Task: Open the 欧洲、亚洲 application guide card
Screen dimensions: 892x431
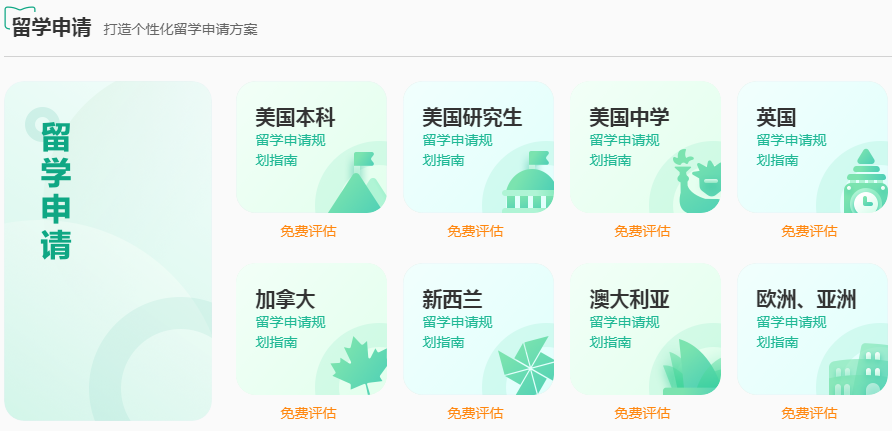Action: click(812, 329)
